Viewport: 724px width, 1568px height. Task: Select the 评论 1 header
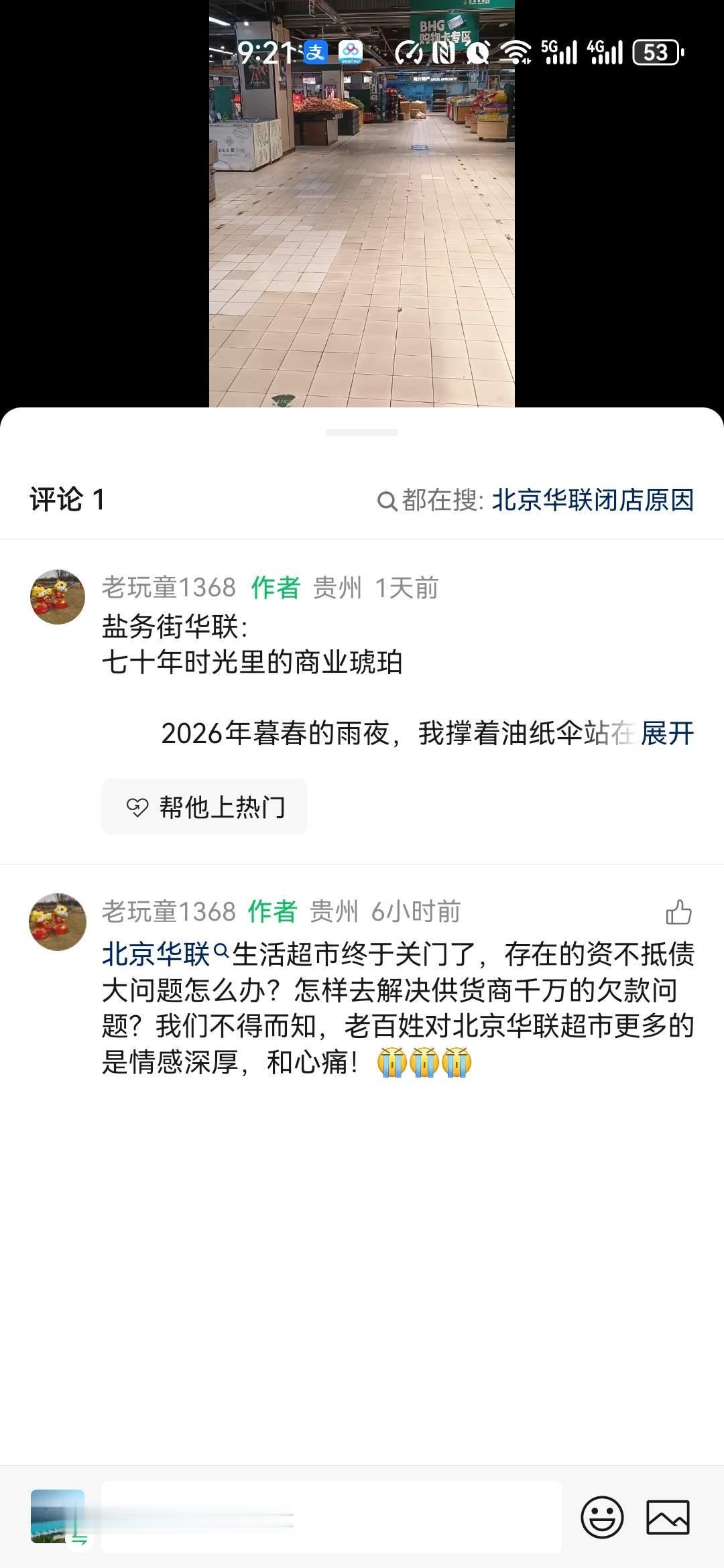[x=66, y=499]
